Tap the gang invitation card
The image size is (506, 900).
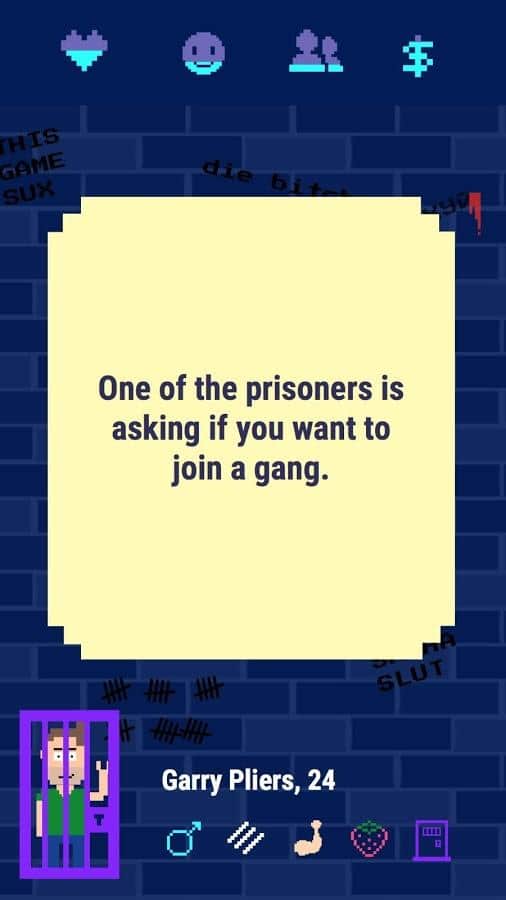pos(251,428)
